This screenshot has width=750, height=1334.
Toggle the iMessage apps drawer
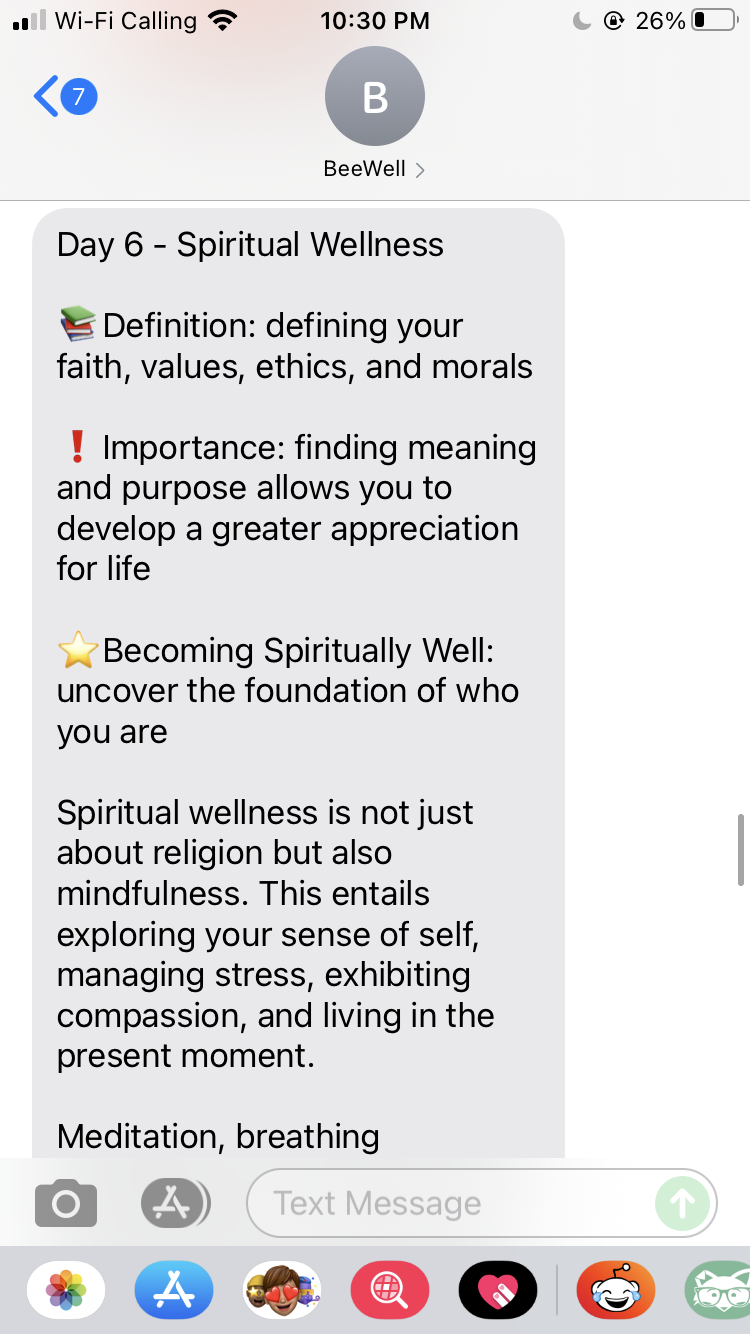point(174,1203)
